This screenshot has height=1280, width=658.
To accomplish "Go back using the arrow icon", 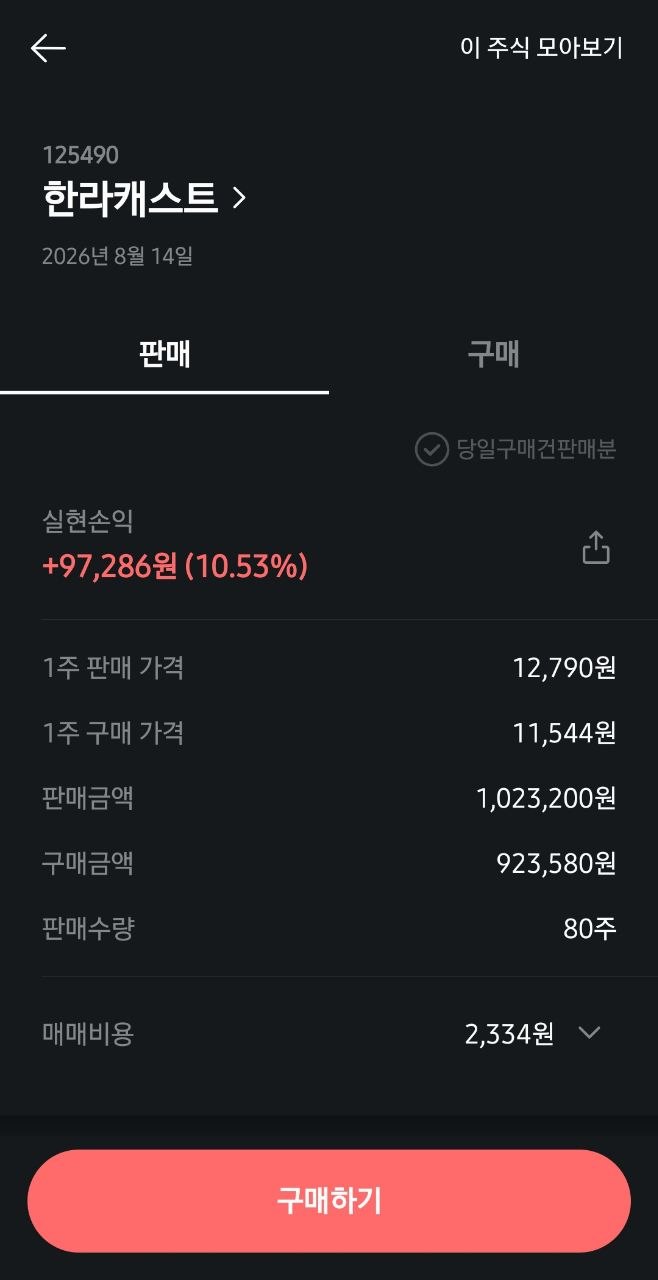I will [48, 48].
